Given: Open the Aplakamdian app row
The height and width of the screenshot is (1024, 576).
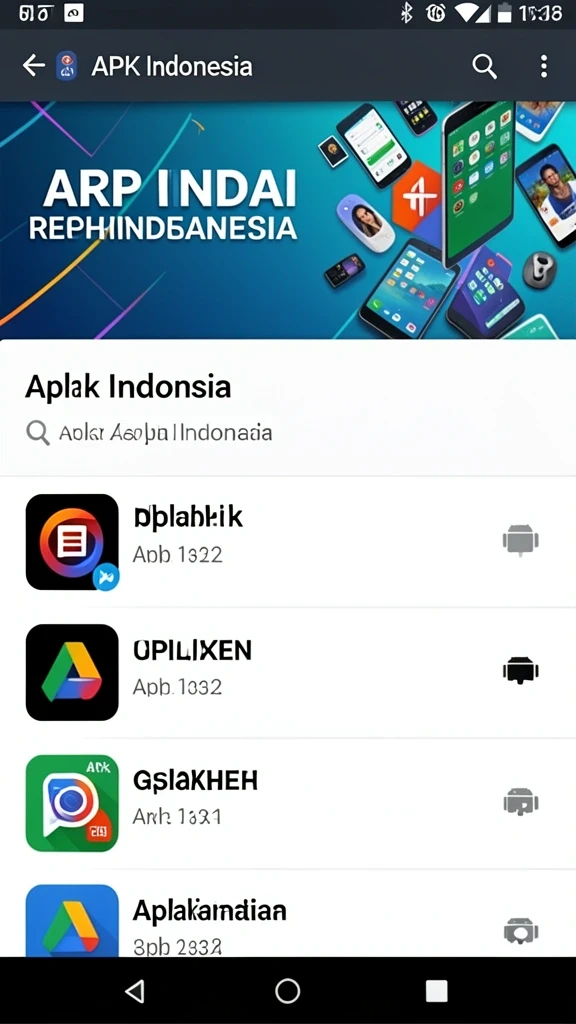Looking at the screenshot, I should [288, 914].
